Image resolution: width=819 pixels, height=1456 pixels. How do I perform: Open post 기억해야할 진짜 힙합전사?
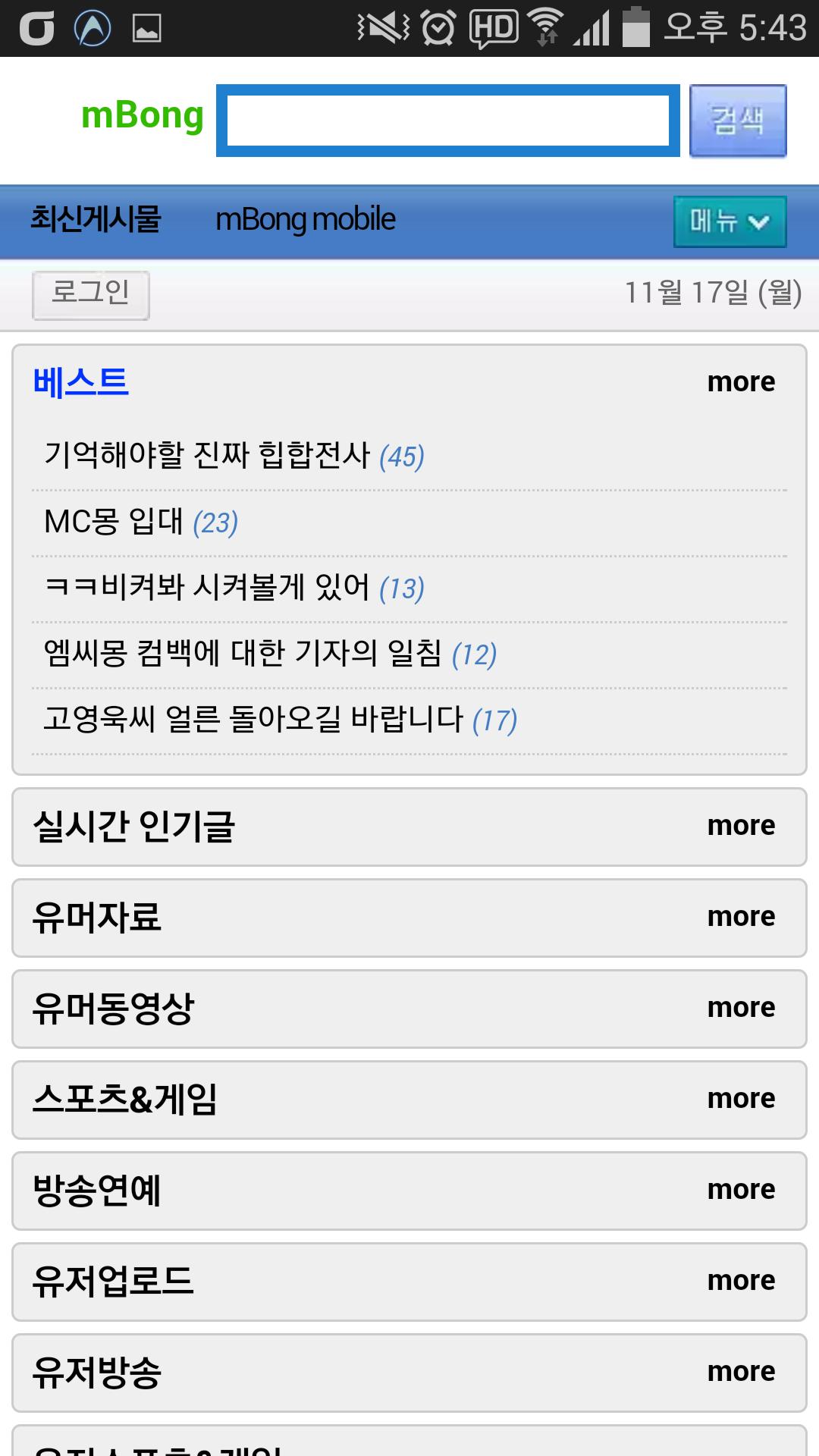pyautogui.click(x=234, y=456)
